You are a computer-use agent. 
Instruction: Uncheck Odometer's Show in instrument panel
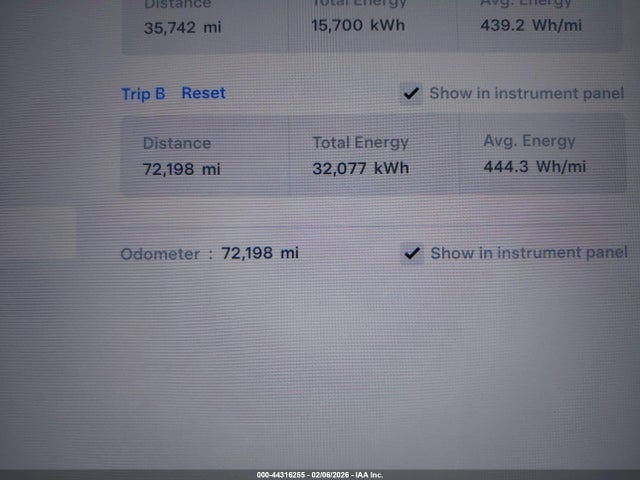(411, 253)
